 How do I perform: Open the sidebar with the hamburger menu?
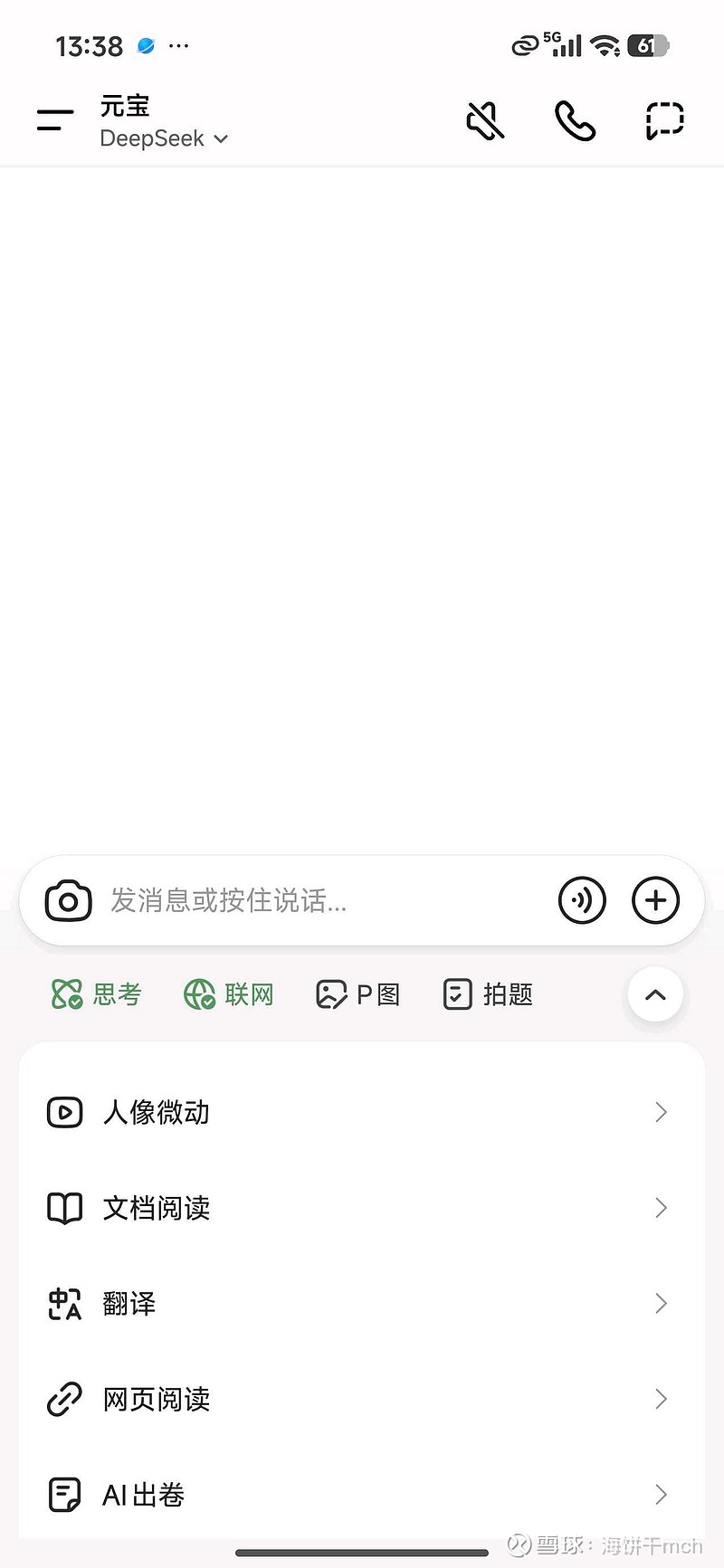pyautogui.click(x=54, y=119)
